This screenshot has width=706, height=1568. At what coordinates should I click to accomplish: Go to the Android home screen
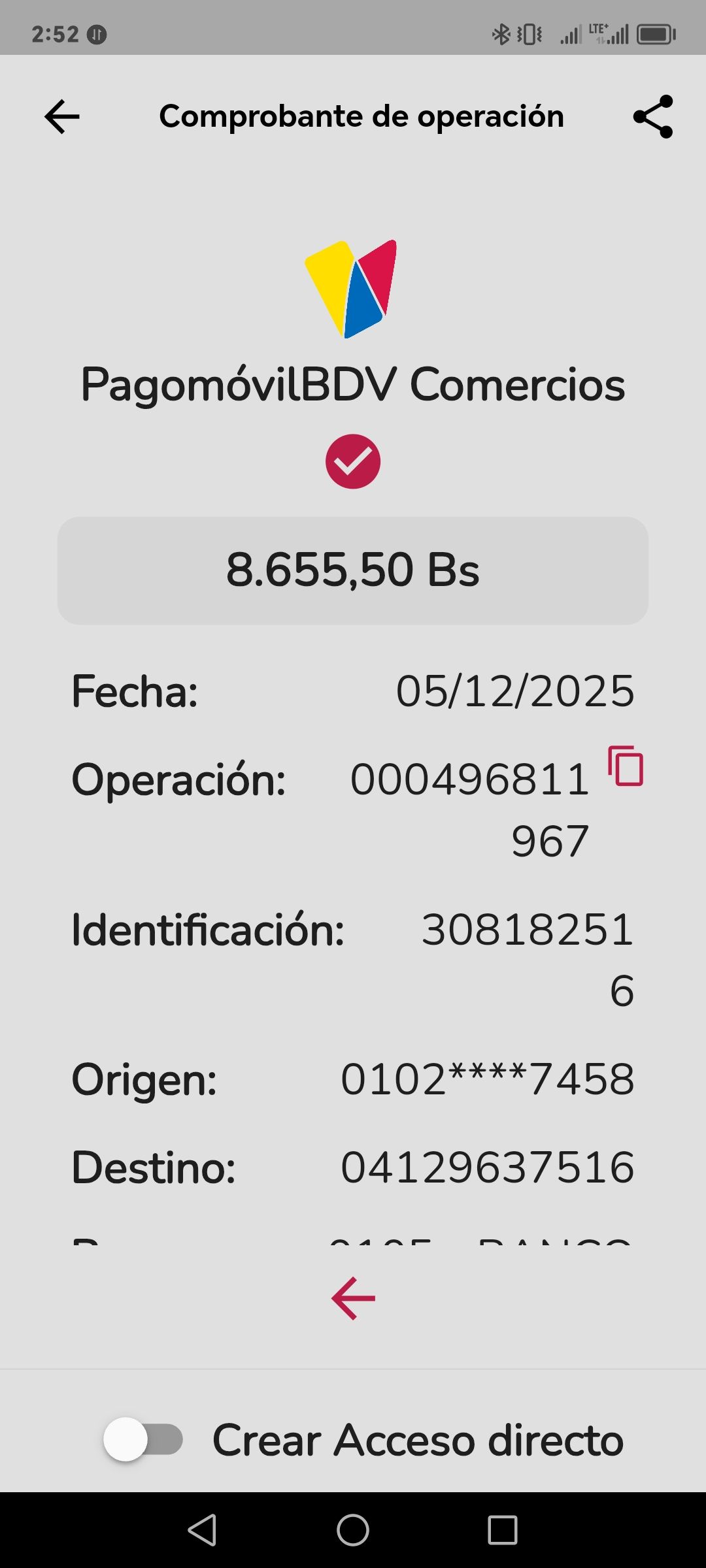click(x=353, y=1530)
